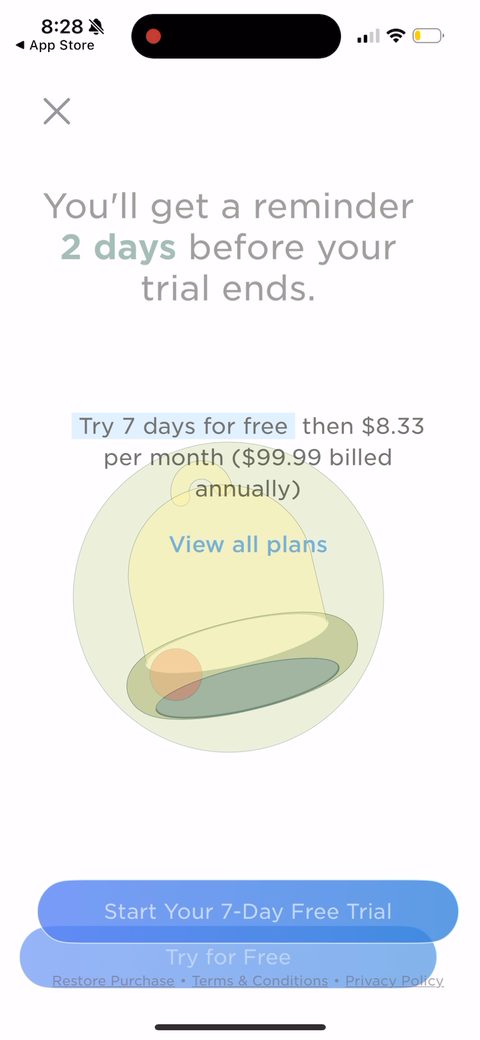Close the trial offer screen

(x=57, y=111)
